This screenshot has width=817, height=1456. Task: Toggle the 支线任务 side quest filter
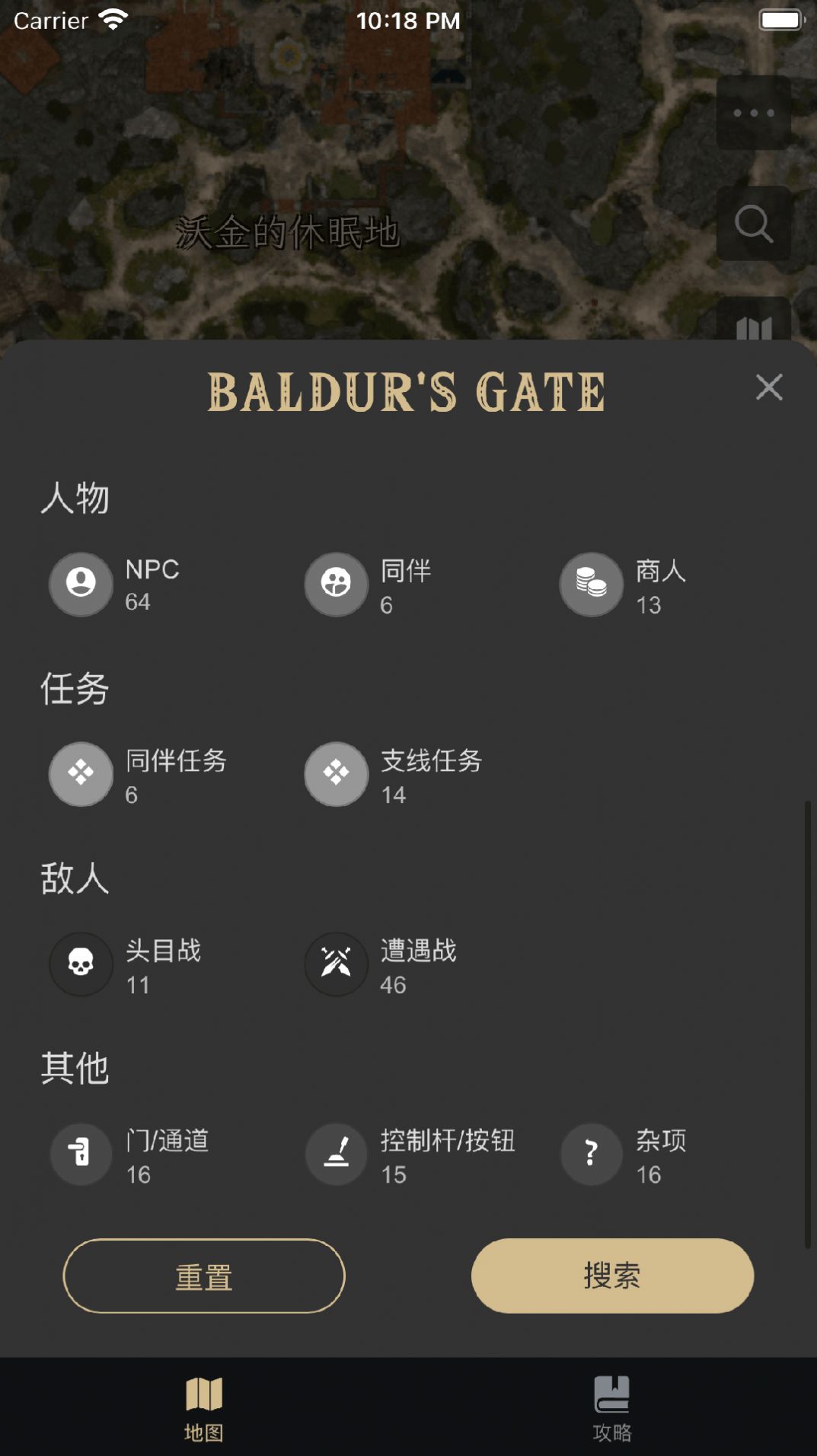click(x=337, y=774)
